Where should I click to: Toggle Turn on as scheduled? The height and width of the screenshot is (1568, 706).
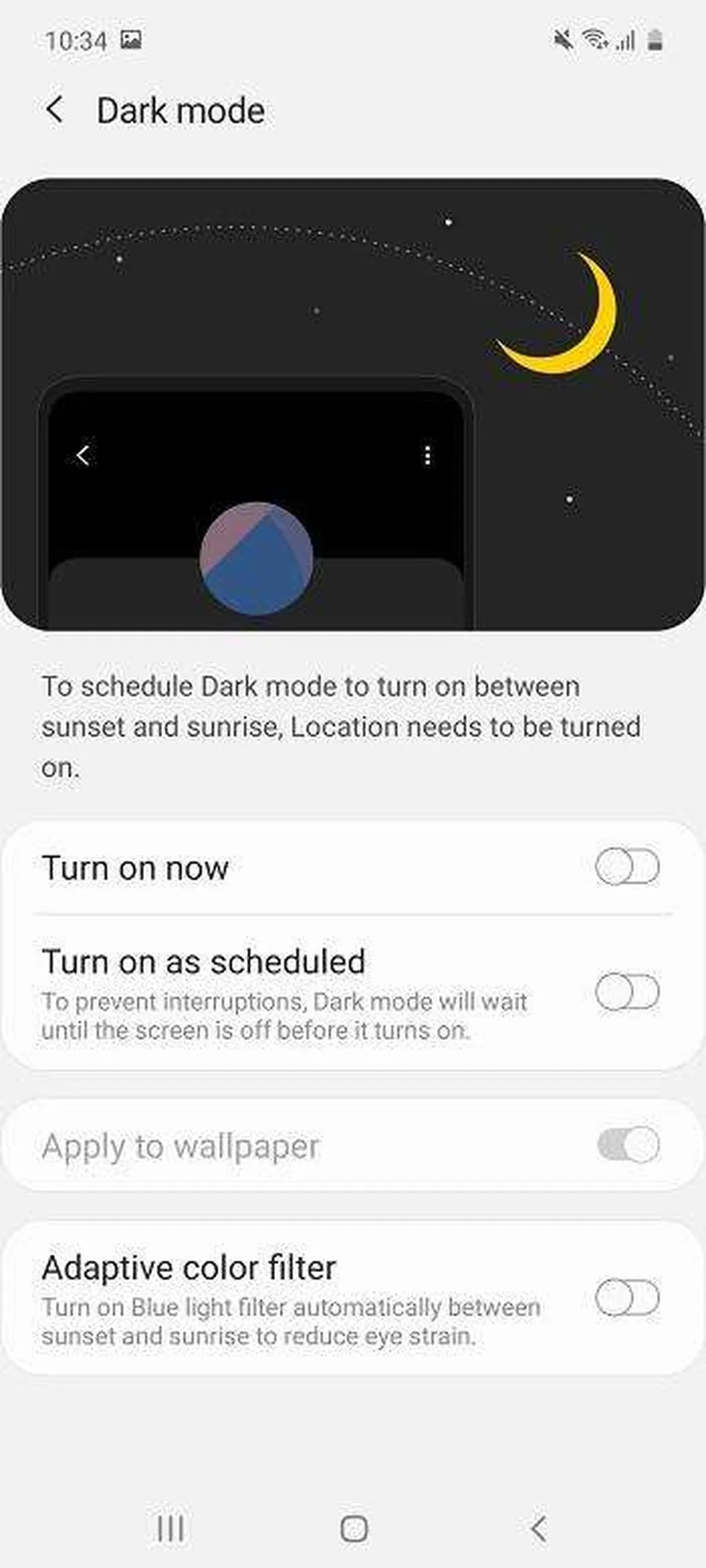coord(627,992)
